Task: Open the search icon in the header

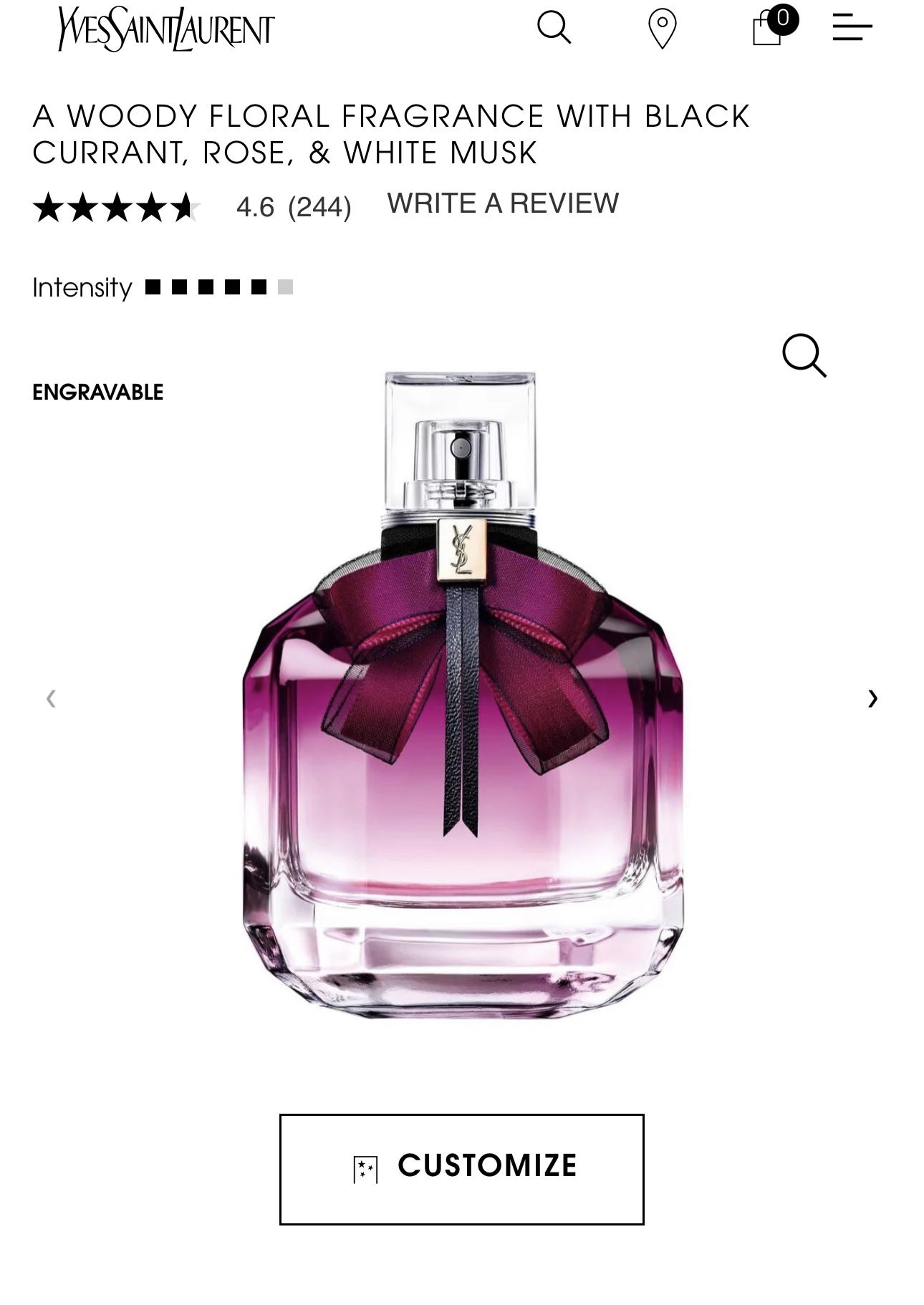Action: pos(554,28)
